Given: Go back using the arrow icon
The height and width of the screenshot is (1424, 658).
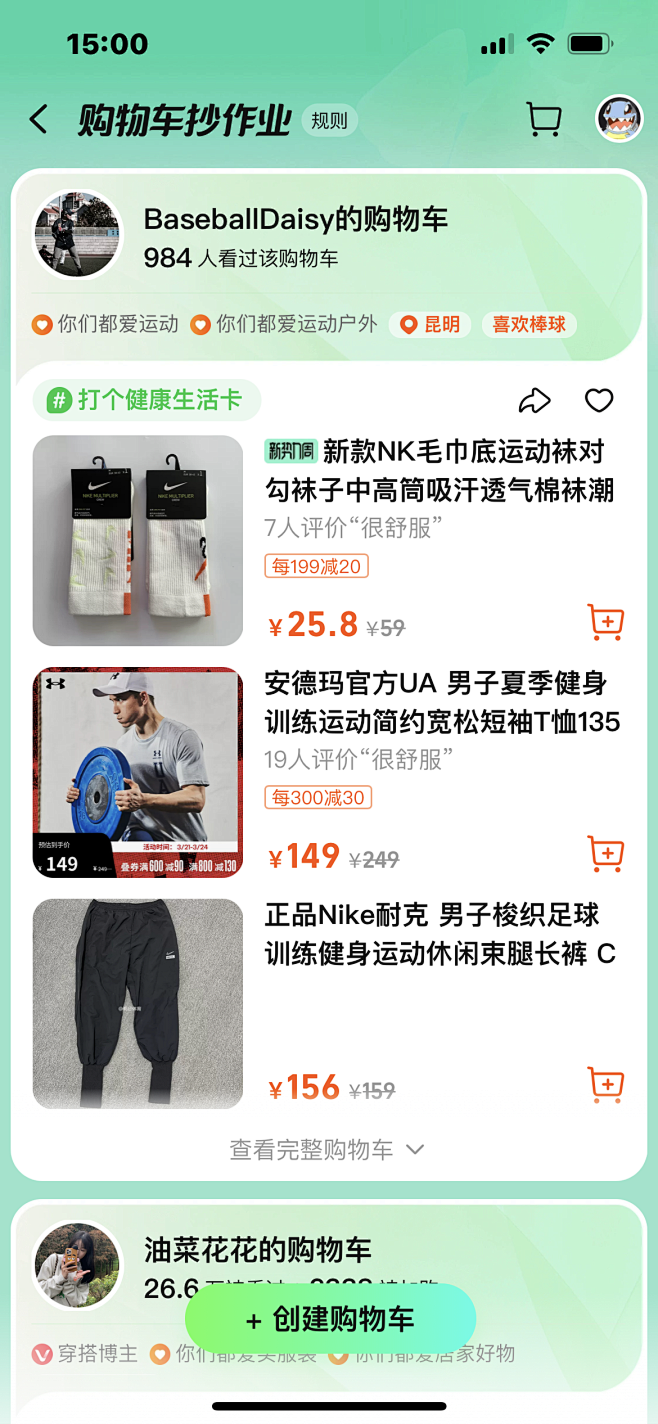Looking at the screenshot, I should (x=38, y=120).
